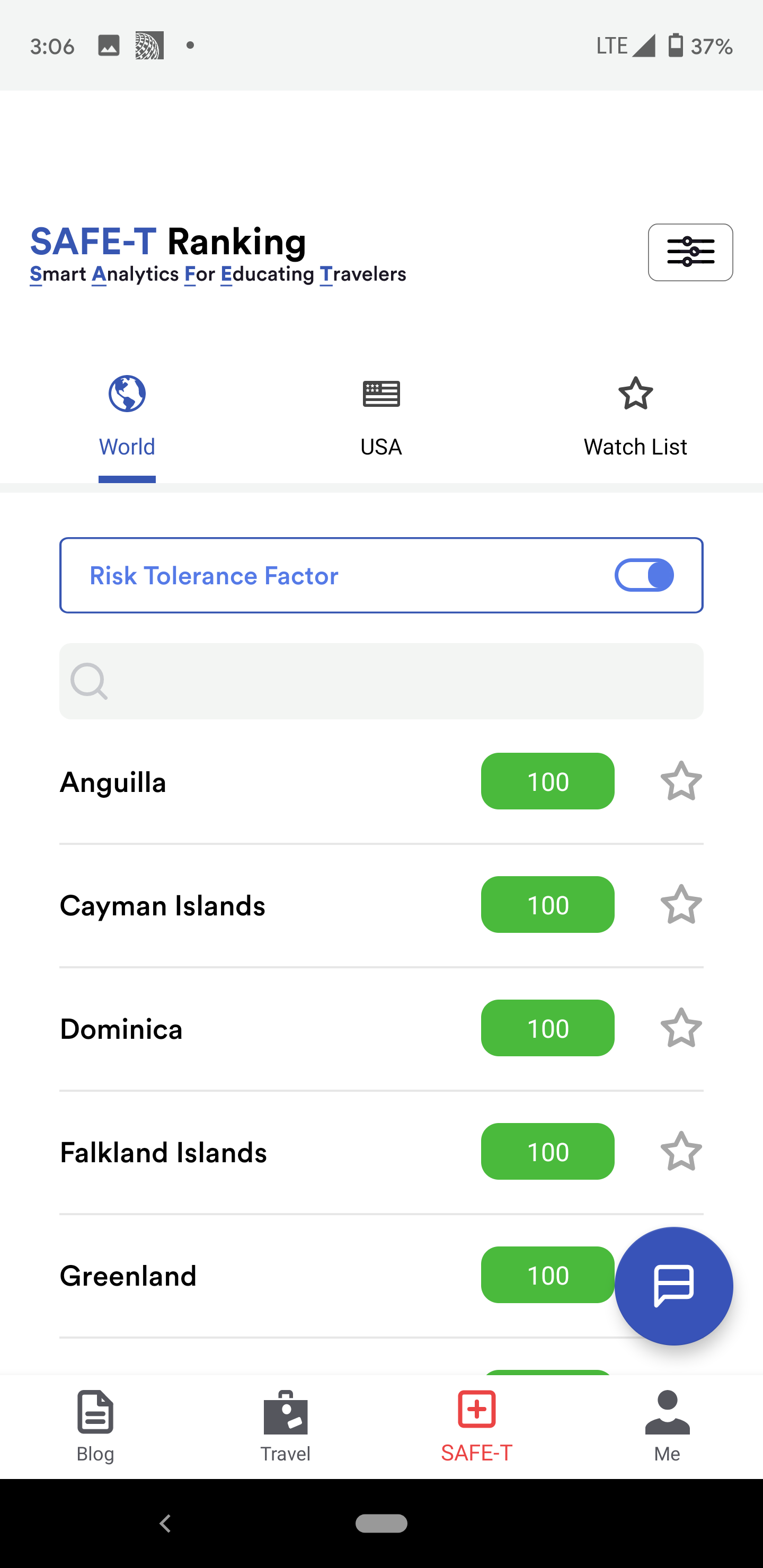The height and width of the screenshot is (1568, 763).
Task: Go back with the system back arrow
Action: coord(165,1523)
